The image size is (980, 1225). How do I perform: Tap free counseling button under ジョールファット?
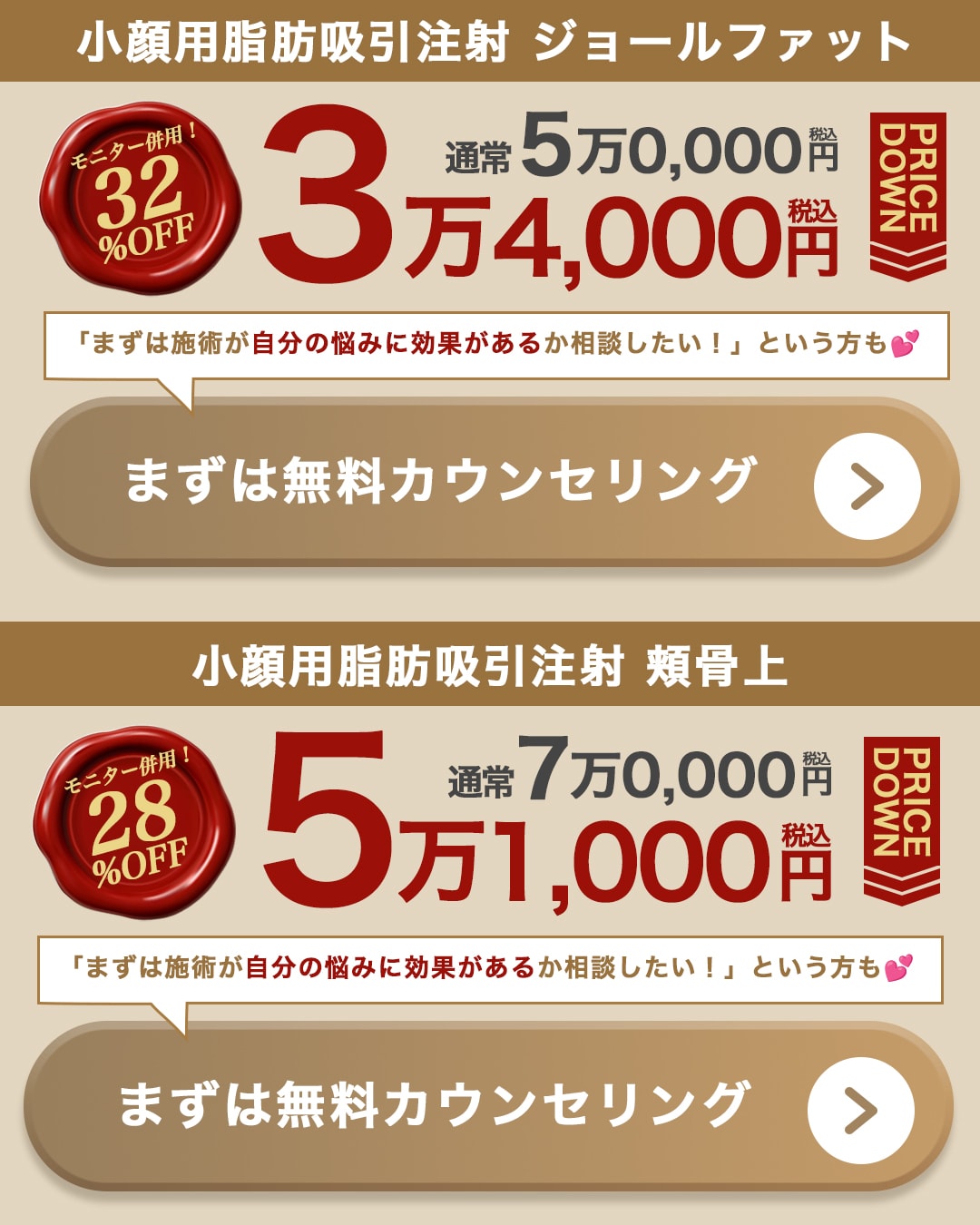point(495,483)
